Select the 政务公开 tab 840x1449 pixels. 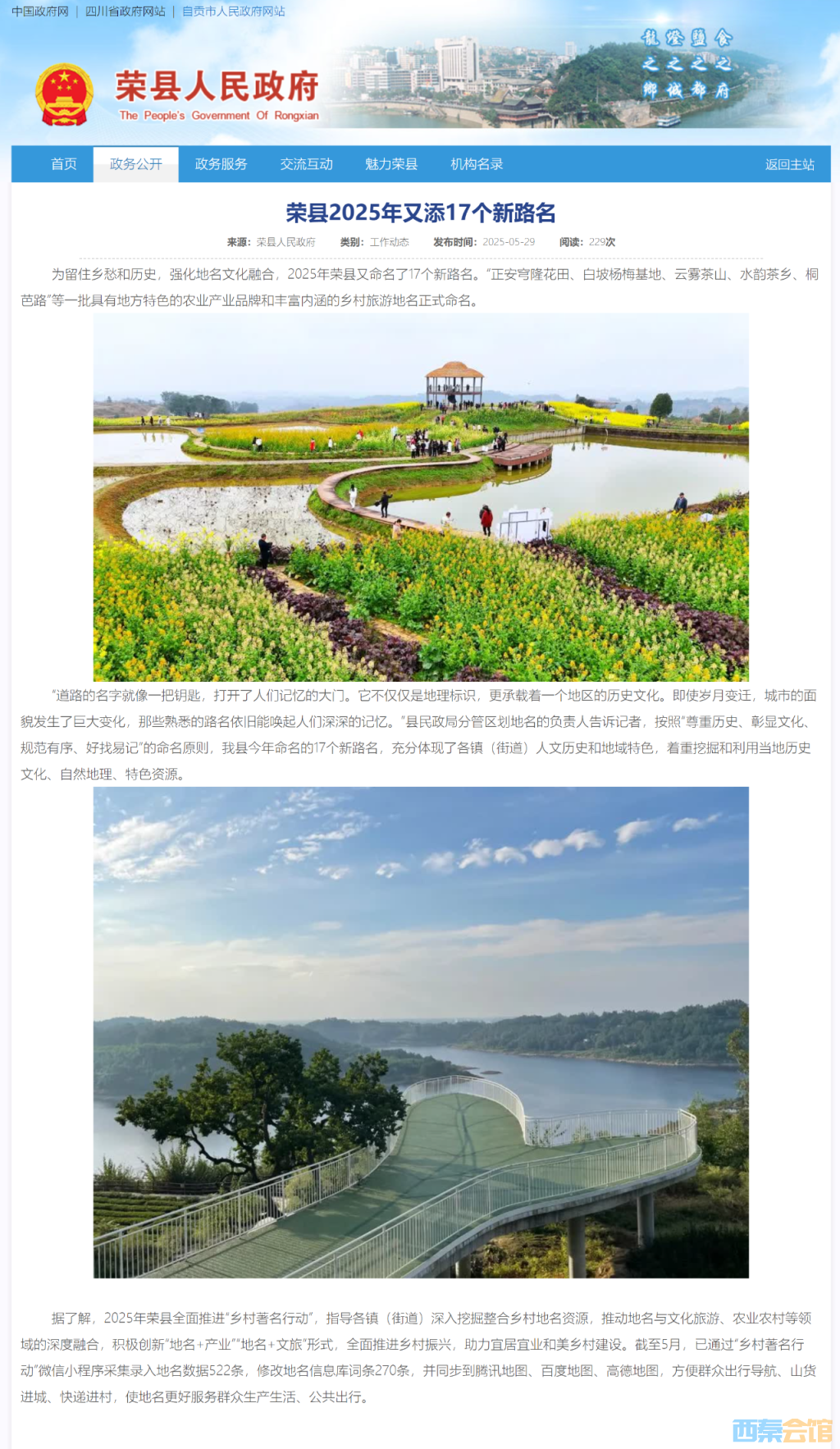click(x=136, y=164)
